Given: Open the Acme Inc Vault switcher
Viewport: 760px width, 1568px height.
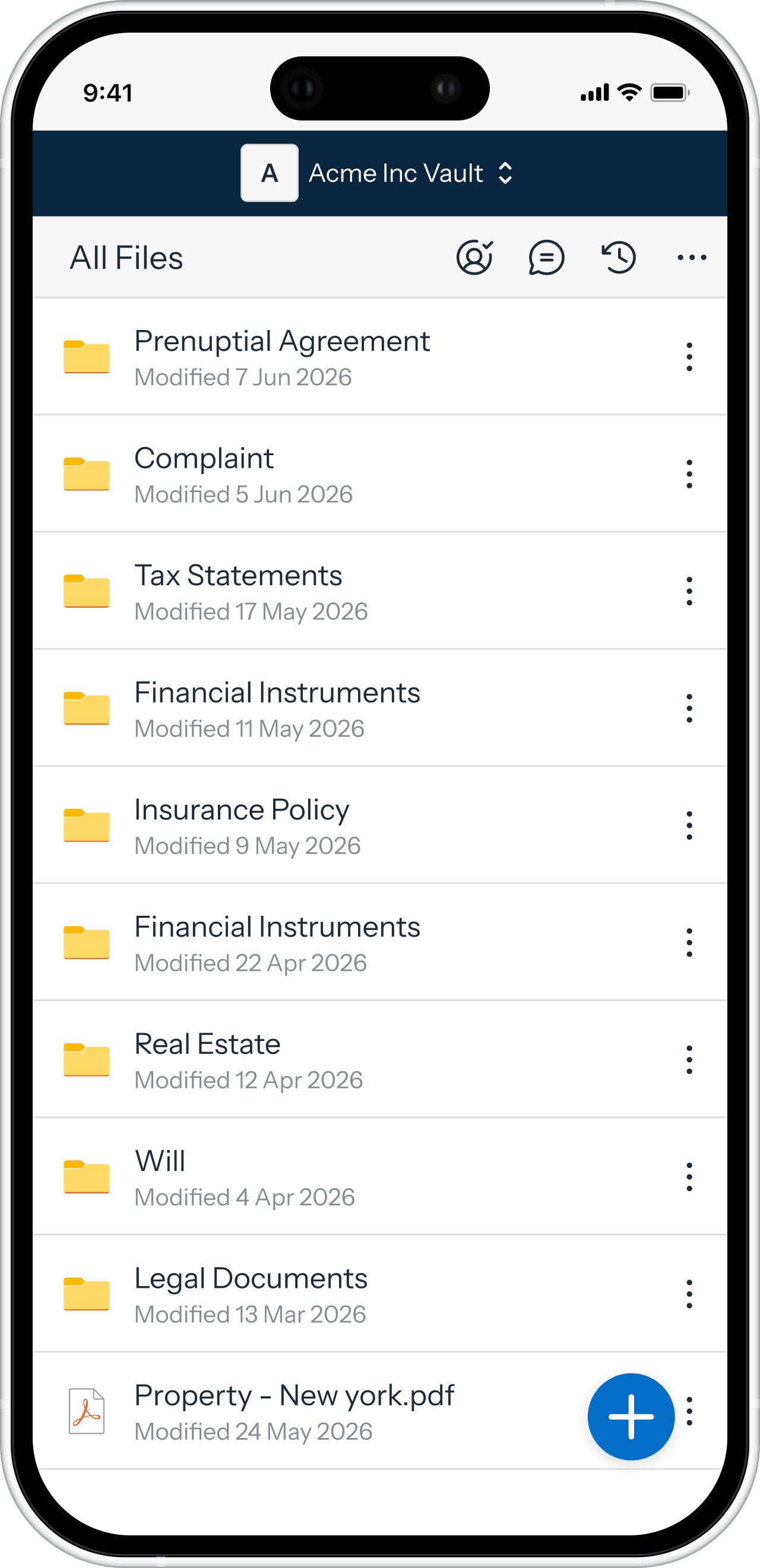Looking at the screenshot, I should [x=379, y=173].
